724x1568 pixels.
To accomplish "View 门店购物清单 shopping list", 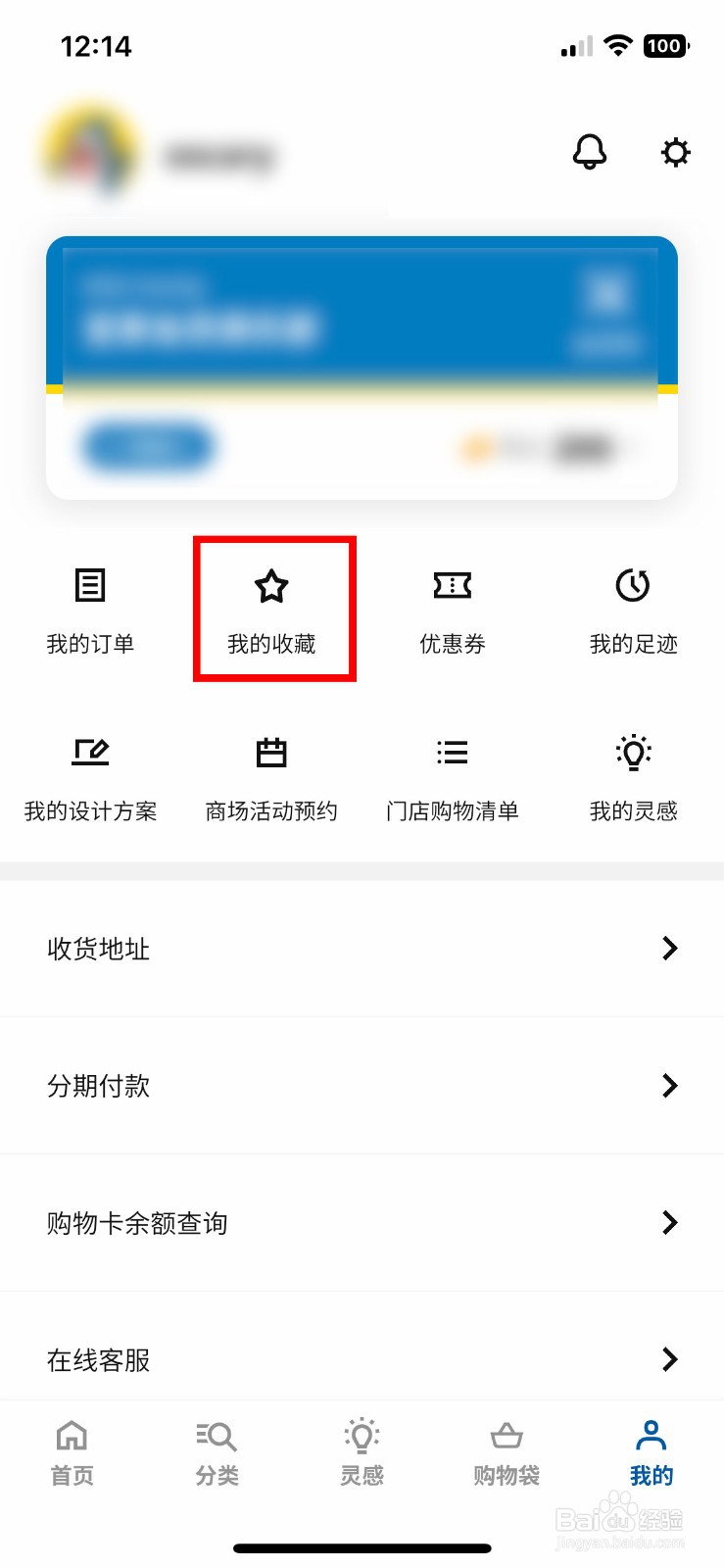I will coord(452,774).
